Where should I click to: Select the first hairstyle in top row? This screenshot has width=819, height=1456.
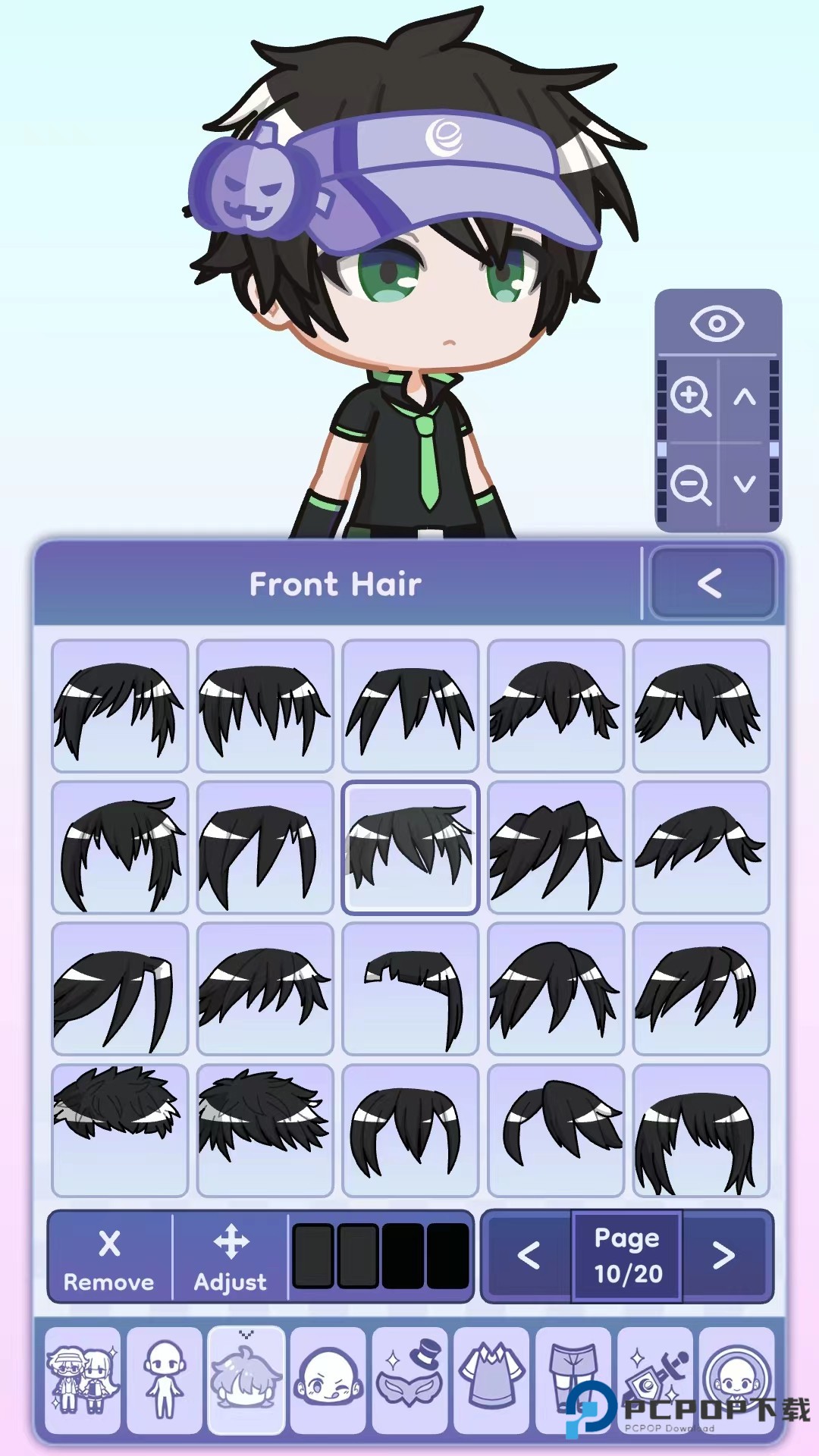pyautogui.click(x=120, y=706)
